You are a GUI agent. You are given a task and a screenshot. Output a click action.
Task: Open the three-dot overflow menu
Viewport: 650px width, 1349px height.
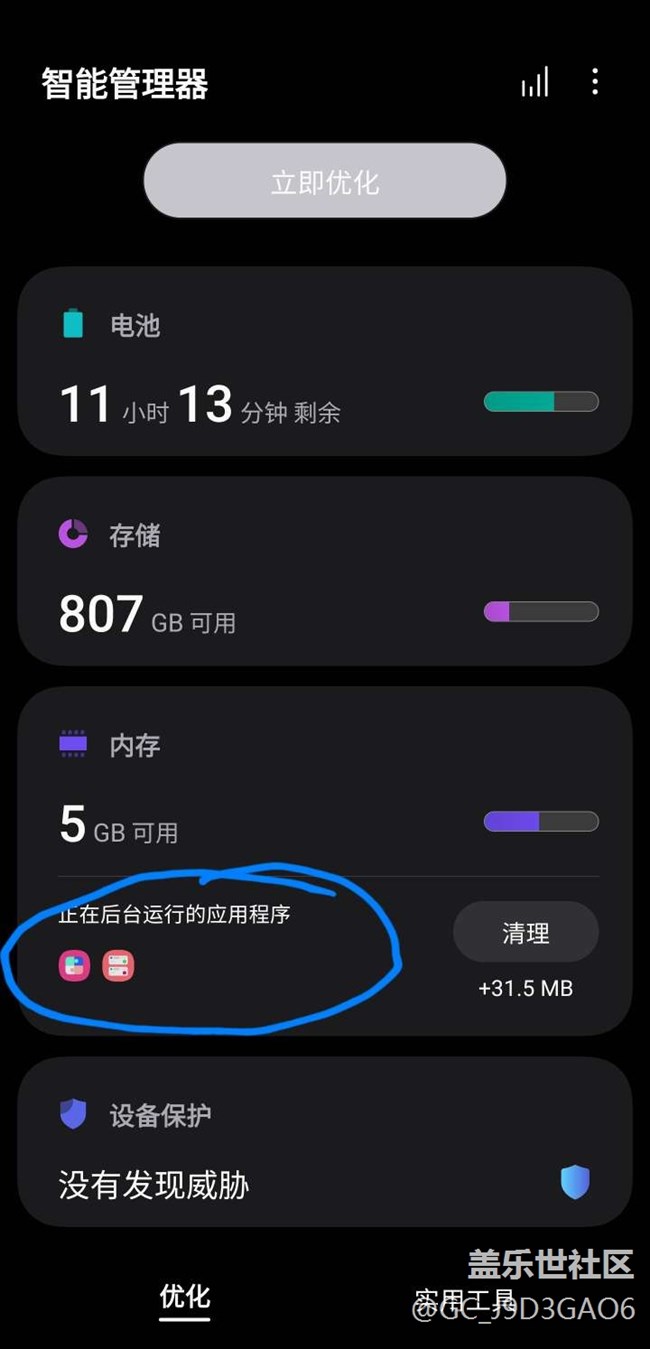595,82
